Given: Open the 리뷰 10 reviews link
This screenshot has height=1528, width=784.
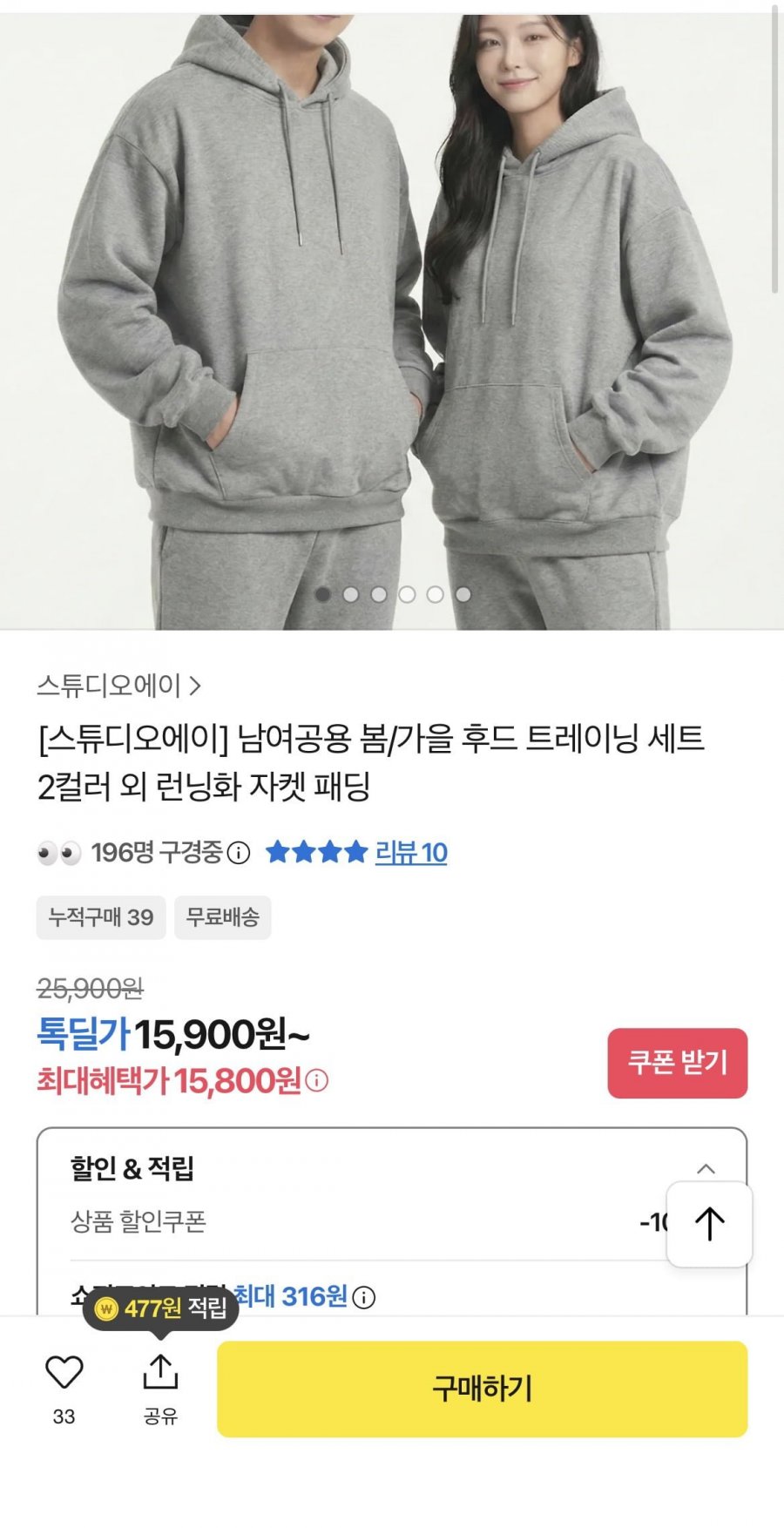Looking at the screenshot, I should 411,852.
